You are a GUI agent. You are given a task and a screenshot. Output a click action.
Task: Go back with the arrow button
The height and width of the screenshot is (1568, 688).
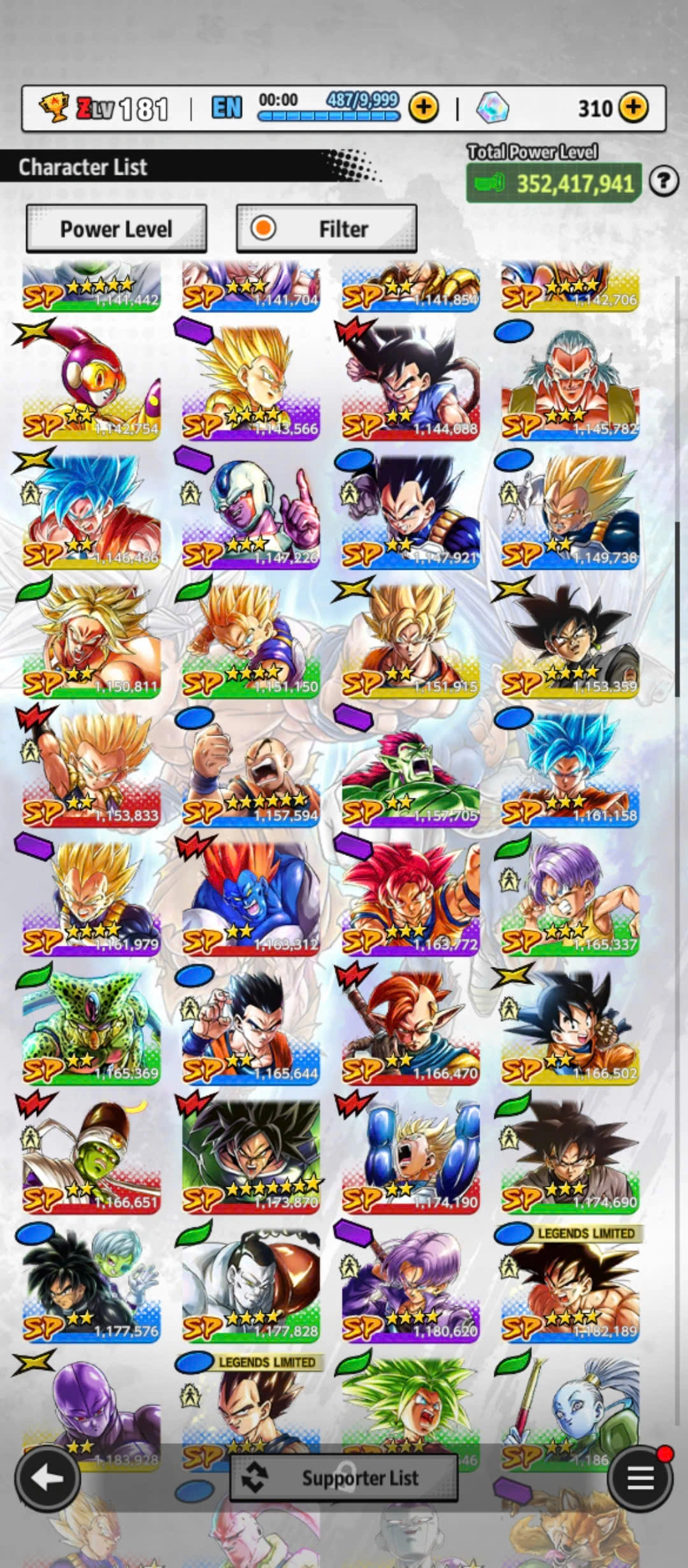click(x=48, y=1477)
